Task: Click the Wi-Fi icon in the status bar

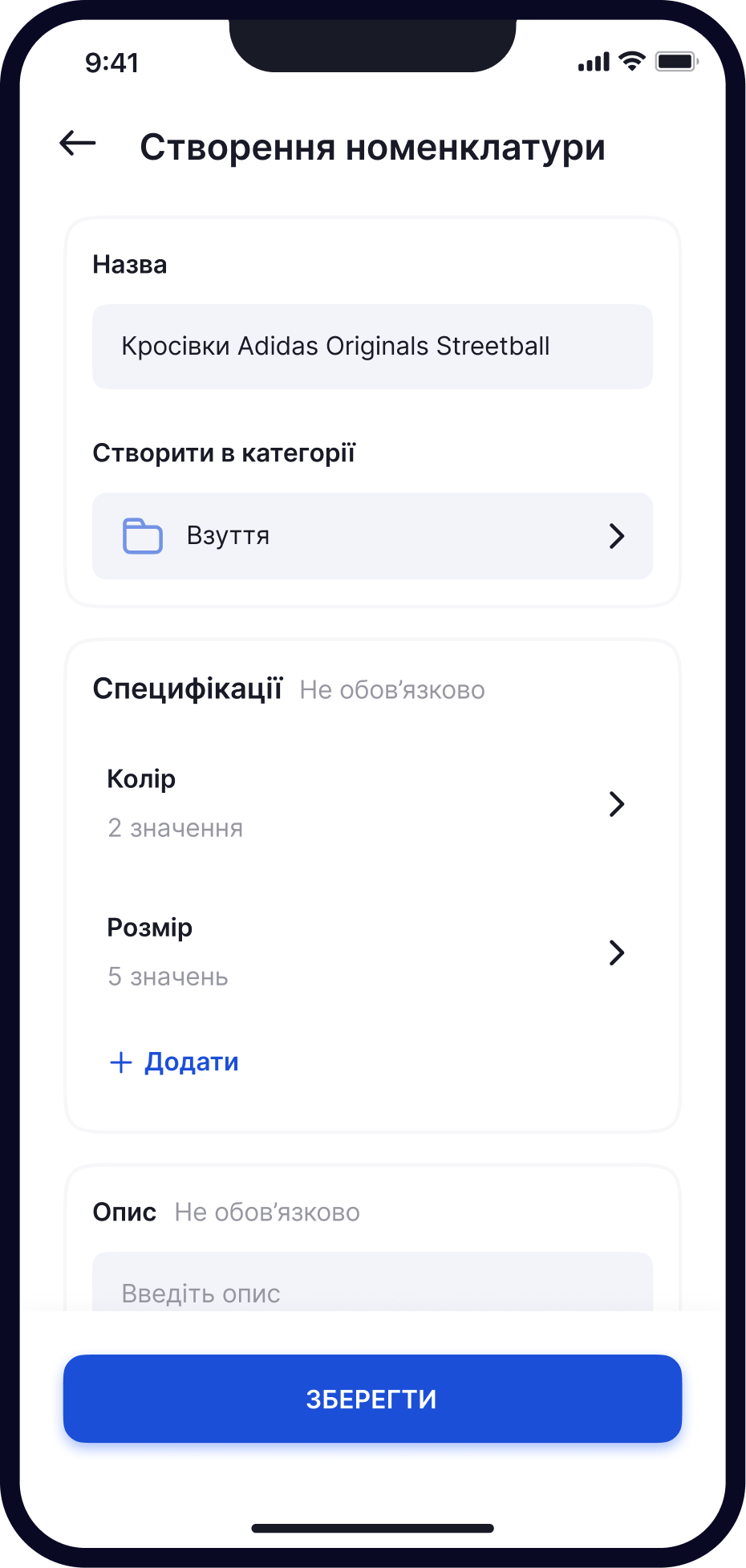Action: (630, 59)
